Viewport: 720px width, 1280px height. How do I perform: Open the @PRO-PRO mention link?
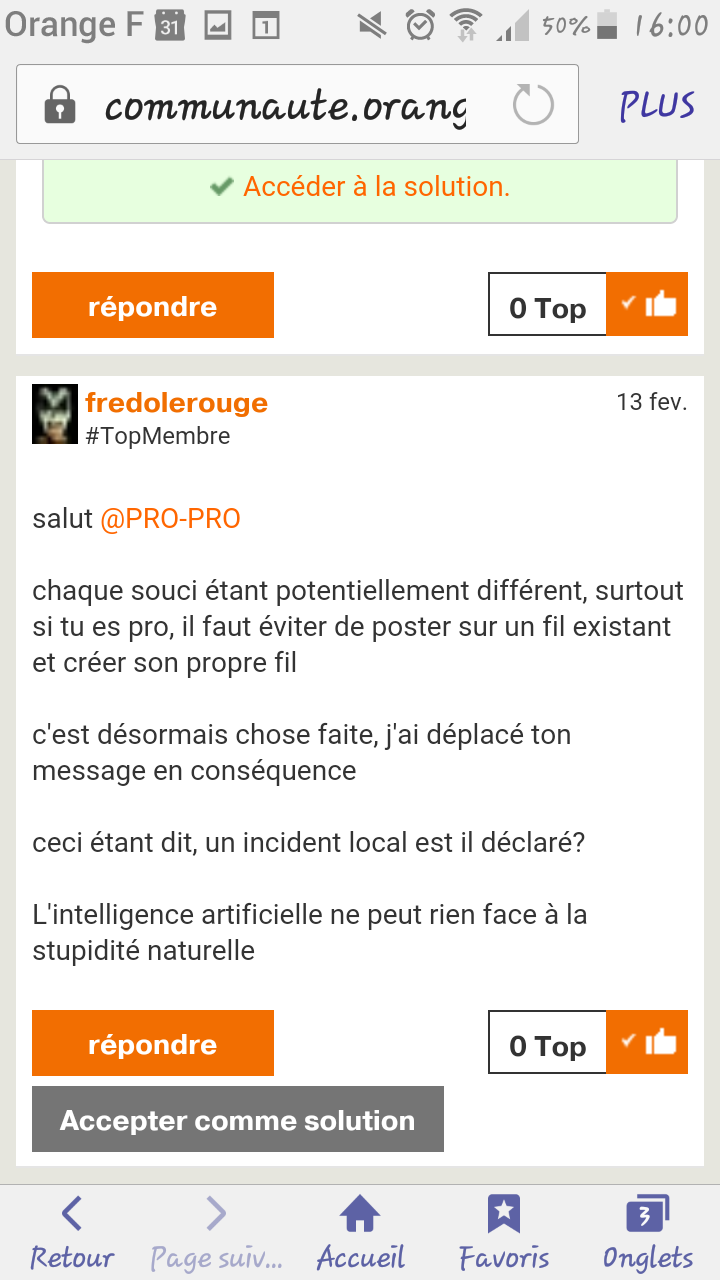(170, 520)
